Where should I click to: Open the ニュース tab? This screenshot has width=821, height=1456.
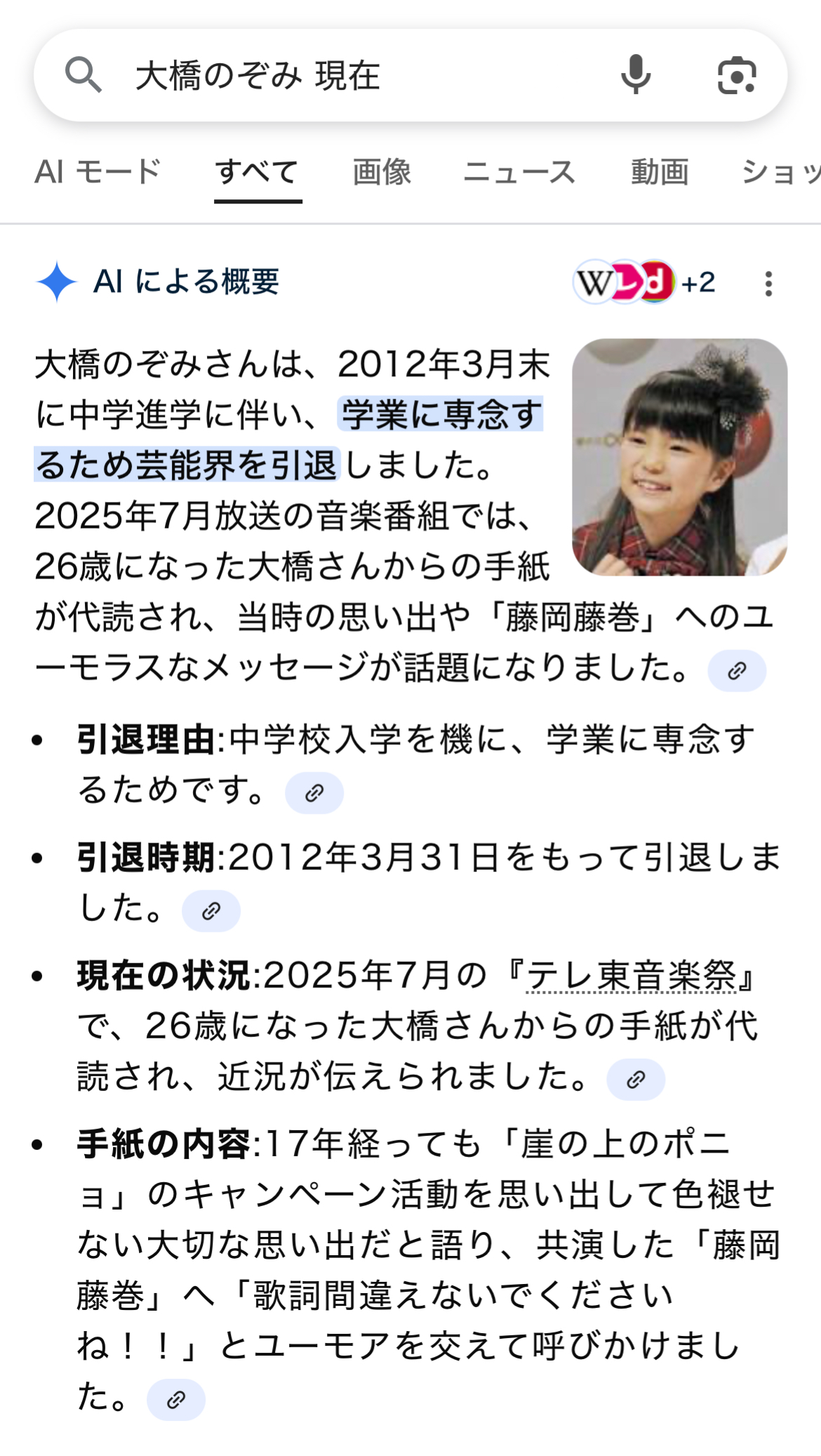pyautogui.click(x=519, y=172)
